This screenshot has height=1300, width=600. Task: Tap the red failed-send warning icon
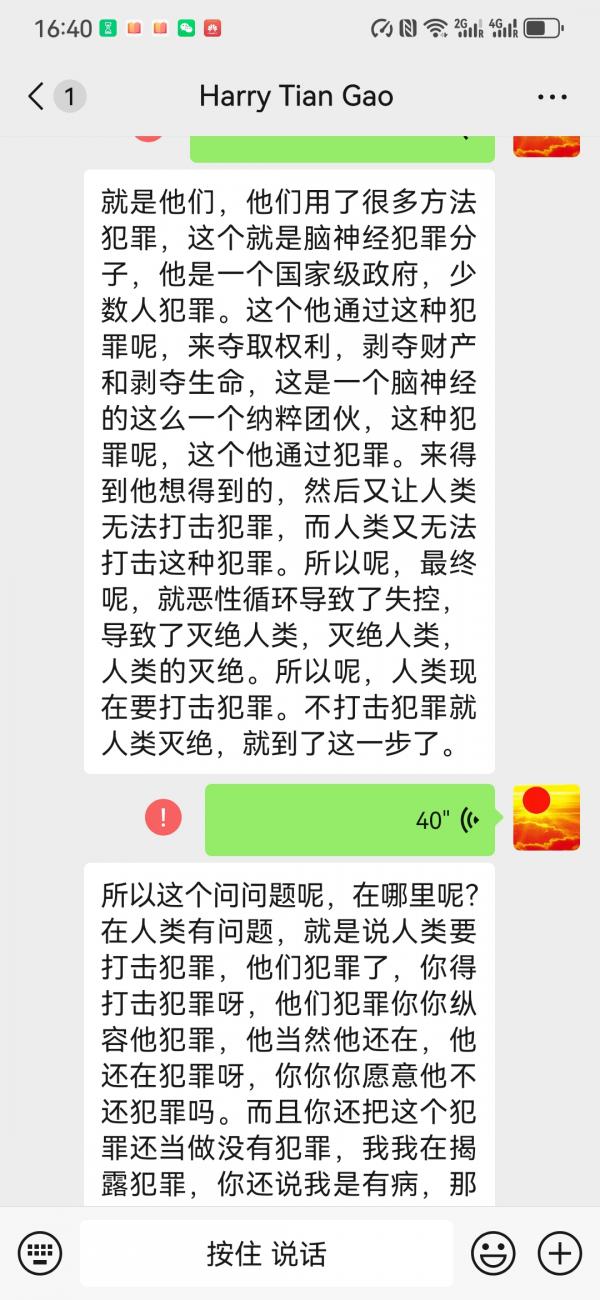pos(163,817)
